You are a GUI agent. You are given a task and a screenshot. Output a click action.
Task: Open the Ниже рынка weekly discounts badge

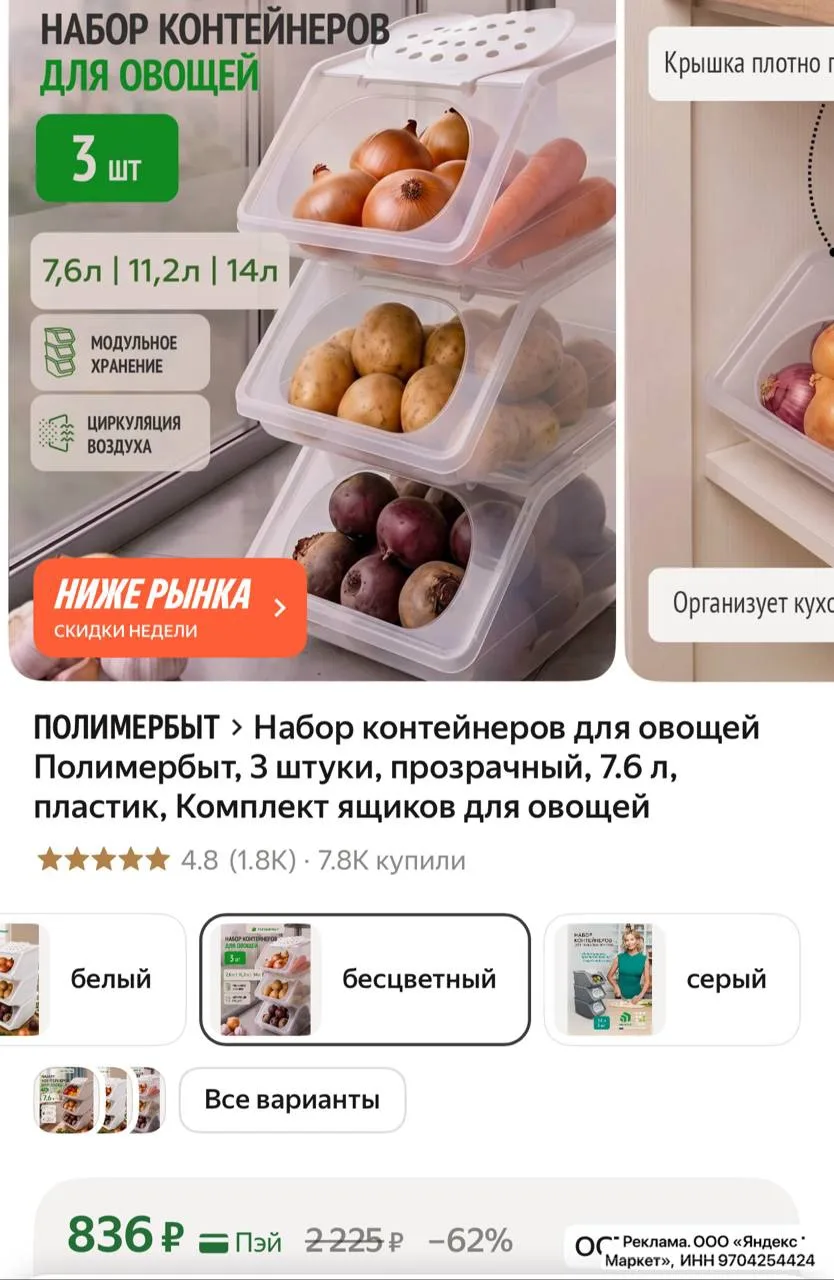170,607
